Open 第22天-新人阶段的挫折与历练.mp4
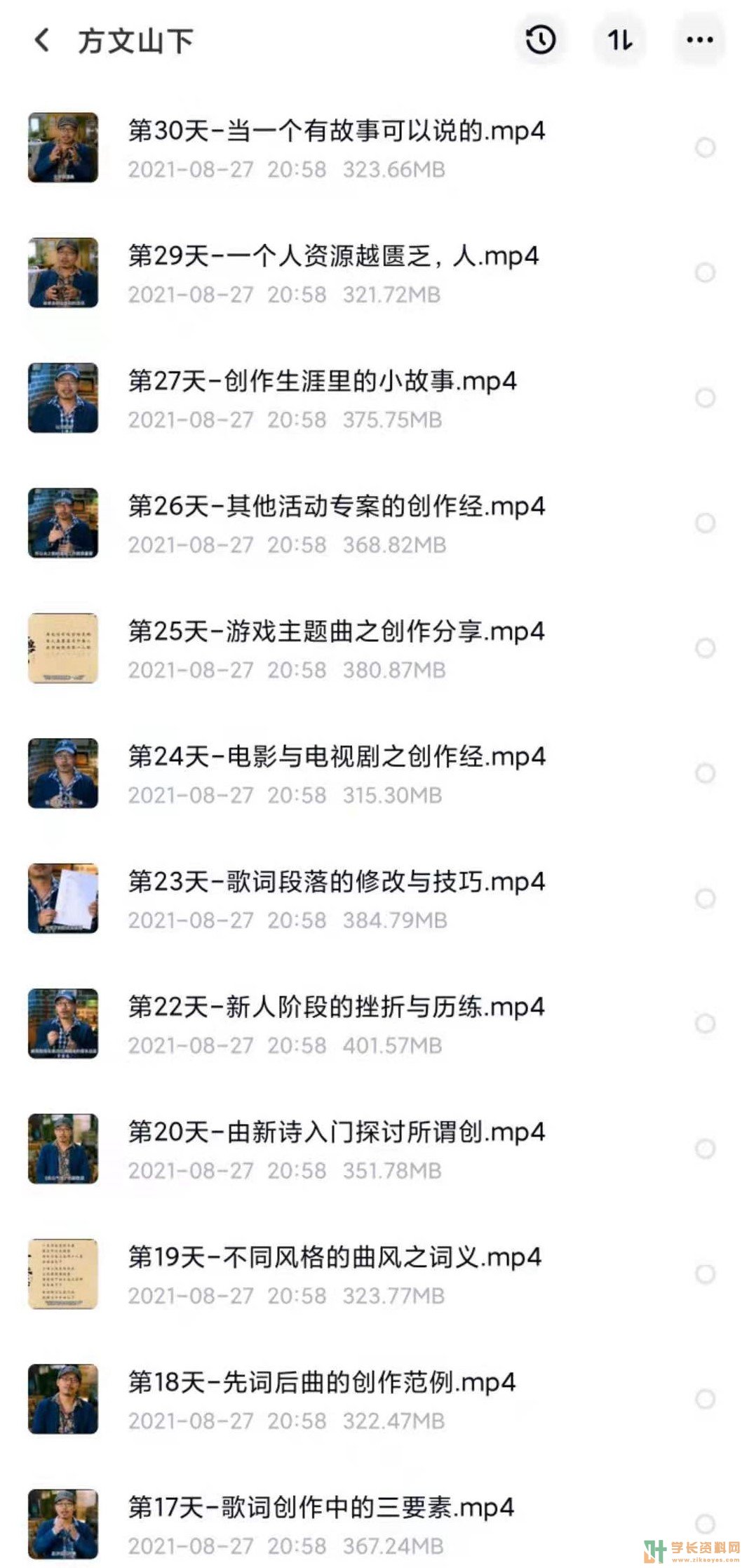Viewport: 754px width, 1568px height. [336, 1007]
